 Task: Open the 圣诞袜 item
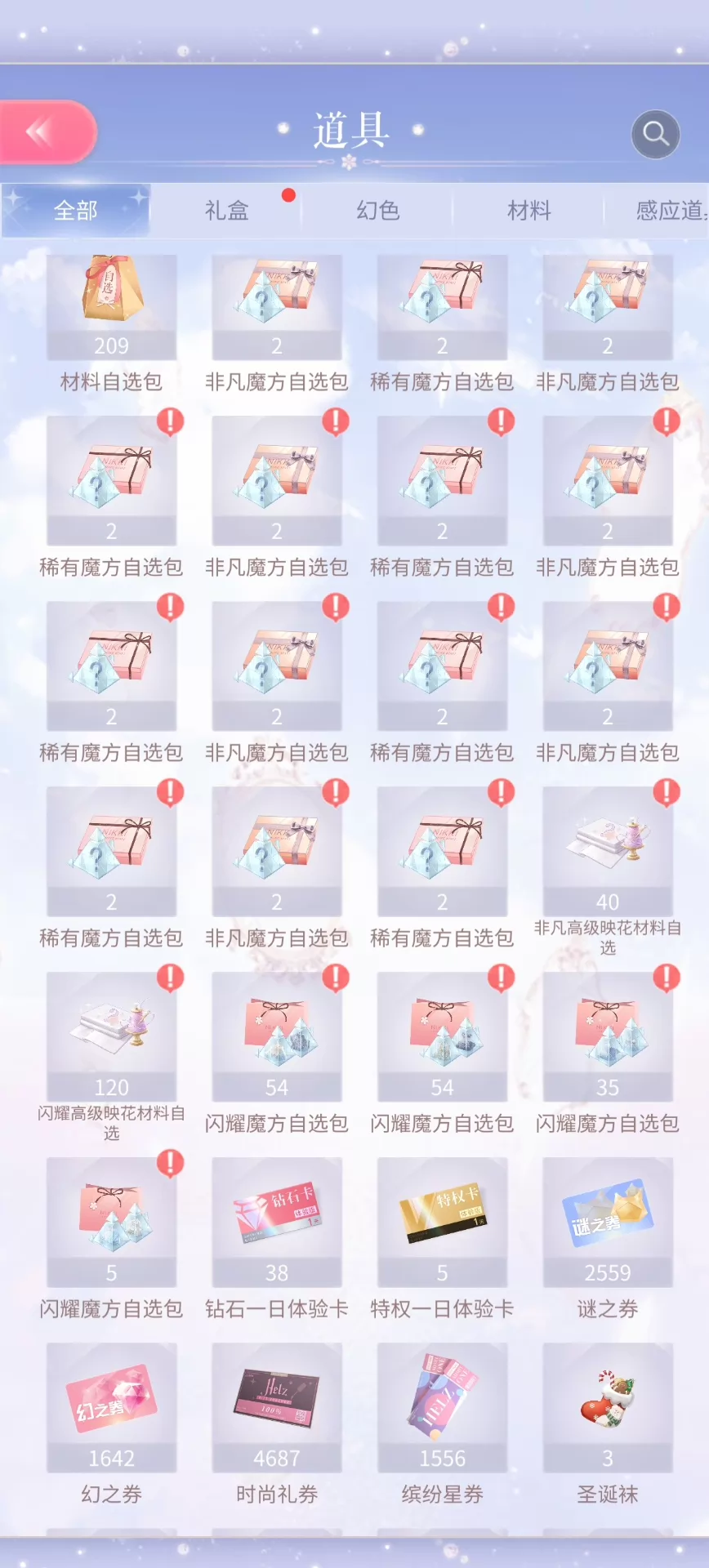pos(608,1407)
